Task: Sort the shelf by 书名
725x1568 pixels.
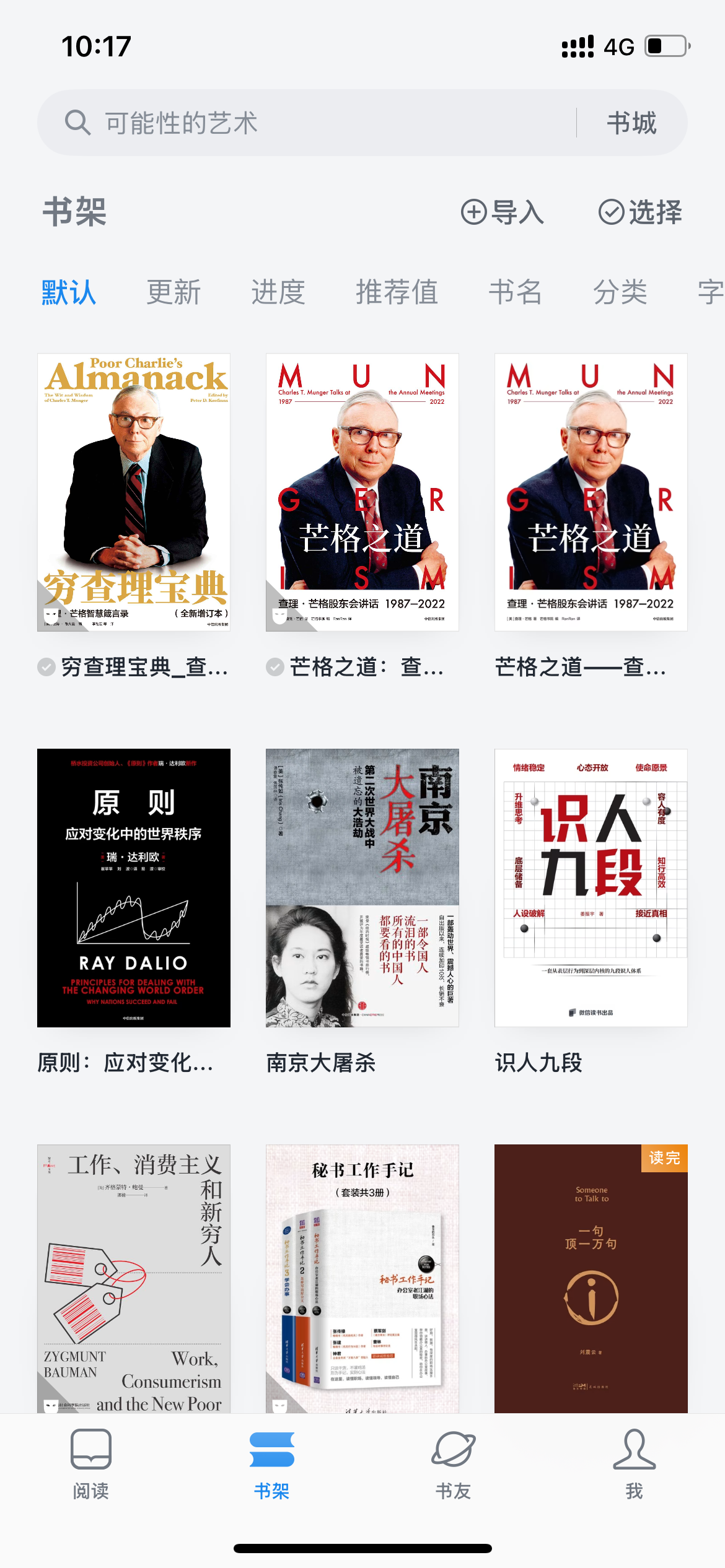Action: click(515, 292)
